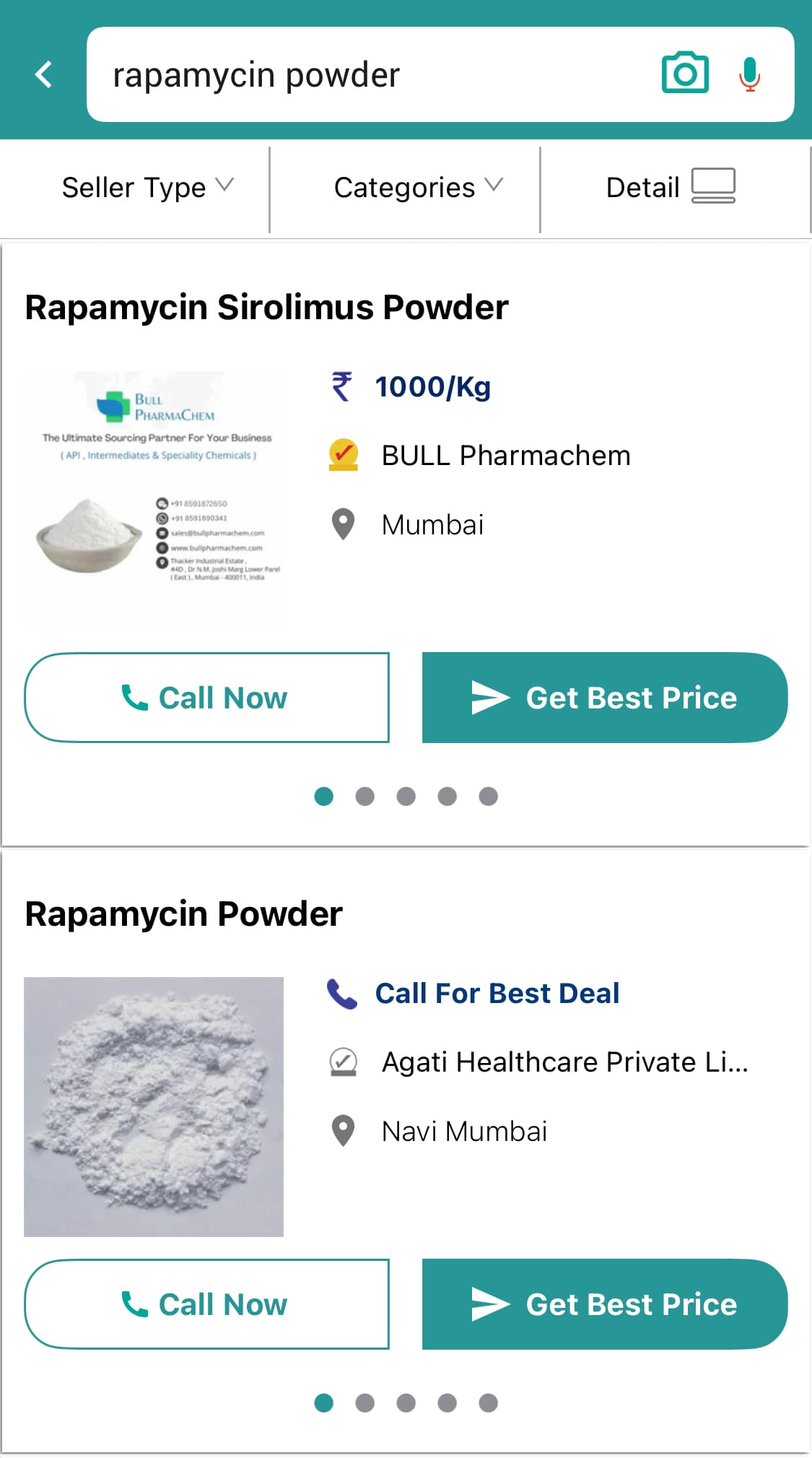Search by image with camera icon
This screenshot has height=1458, width=812.
coord(684,73)
